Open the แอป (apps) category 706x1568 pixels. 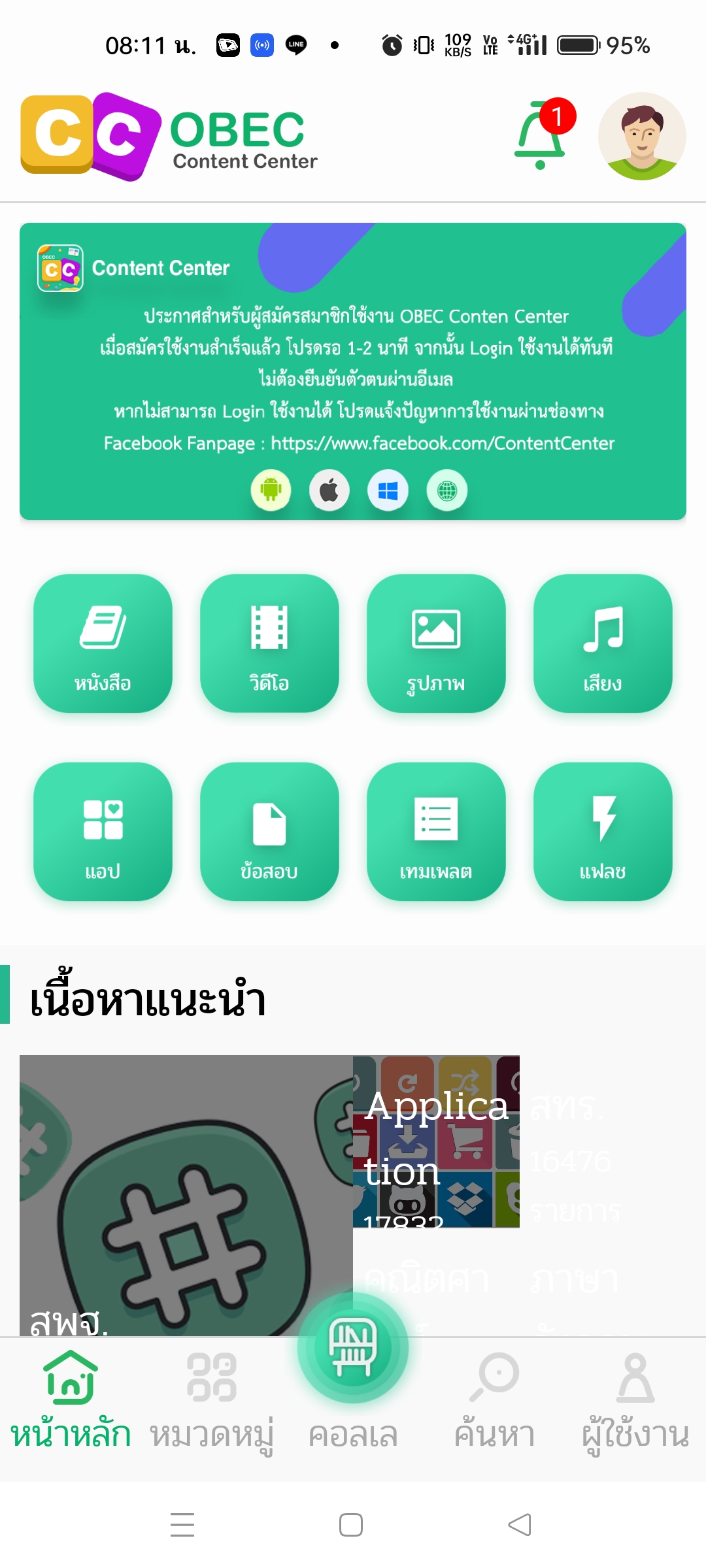point(103,832)
